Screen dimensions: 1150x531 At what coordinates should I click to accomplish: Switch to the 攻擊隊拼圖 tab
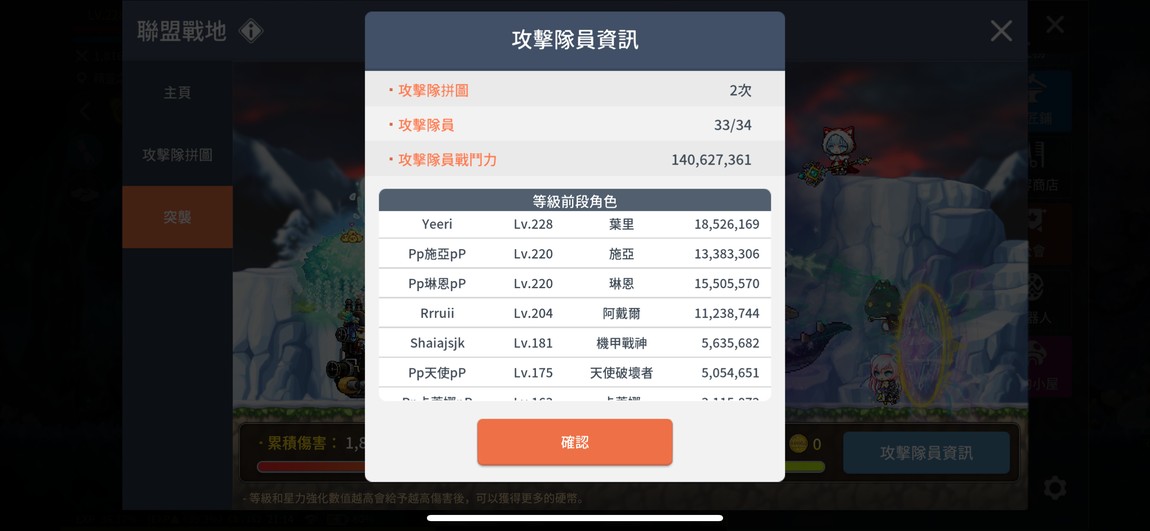pyautogui.click(x=177, y=155)
